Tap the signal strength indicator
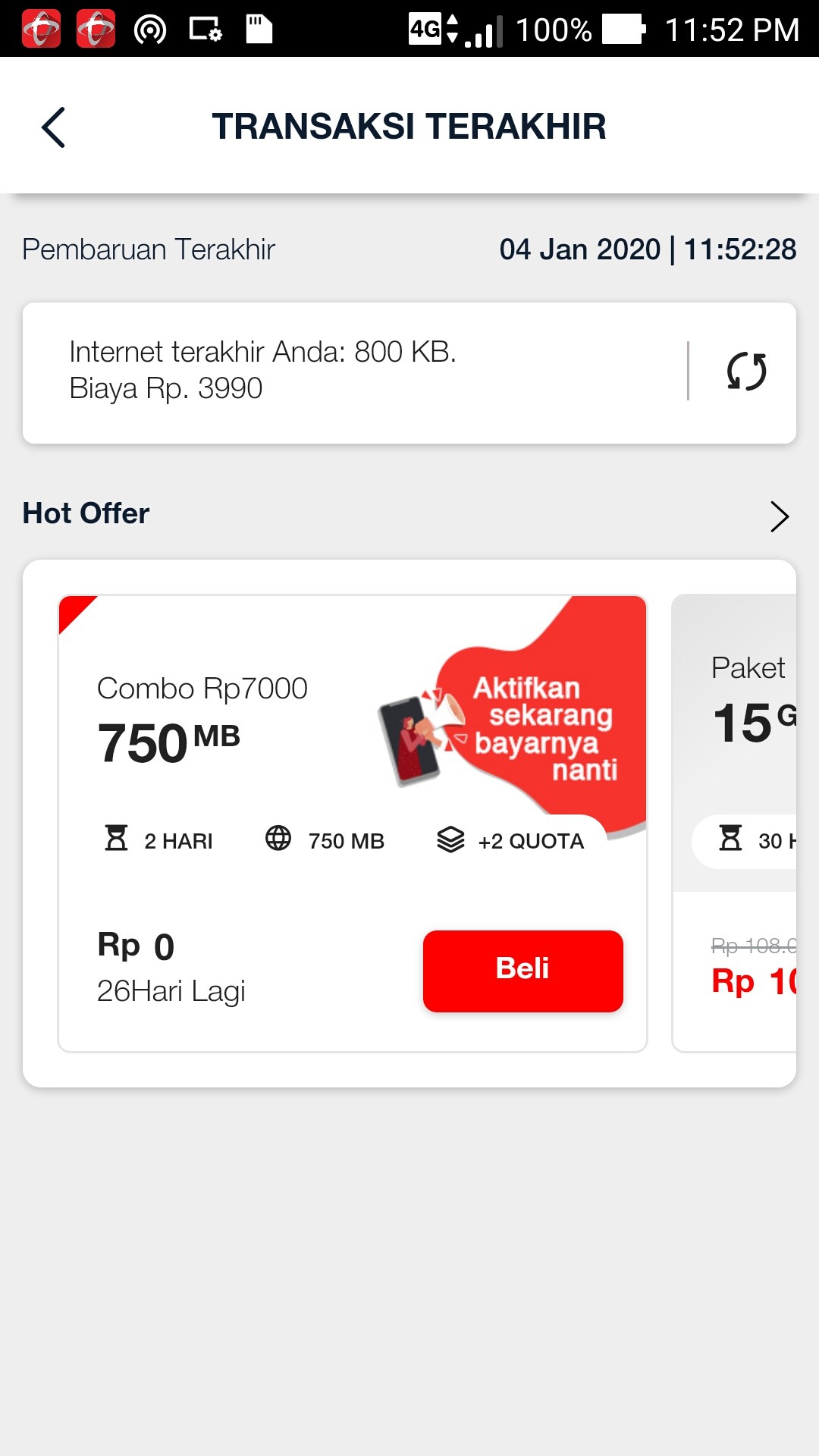Screen dimensions: 819x1456 pyautogui.click(x=482, y=30)
